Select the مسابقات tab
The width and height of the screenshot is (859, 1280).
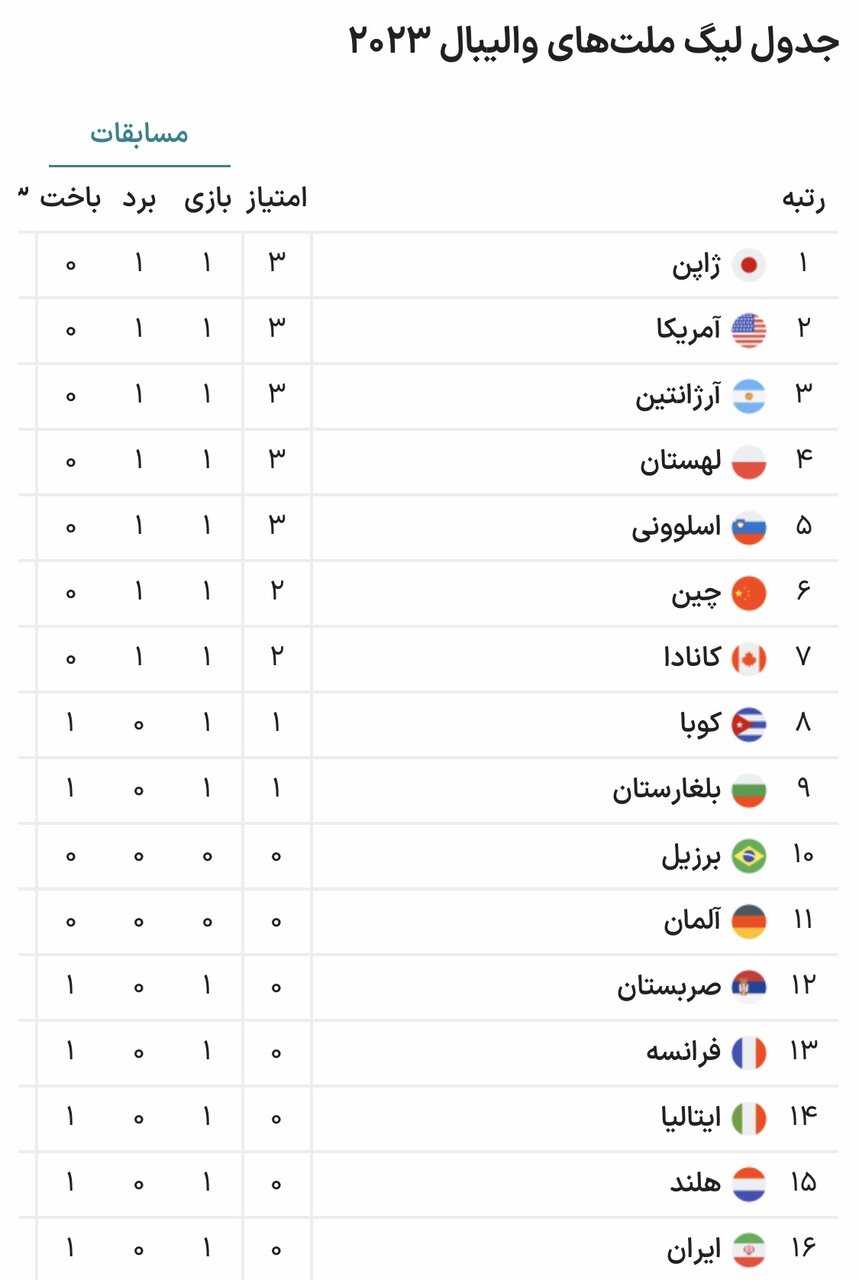click(139, 134)
